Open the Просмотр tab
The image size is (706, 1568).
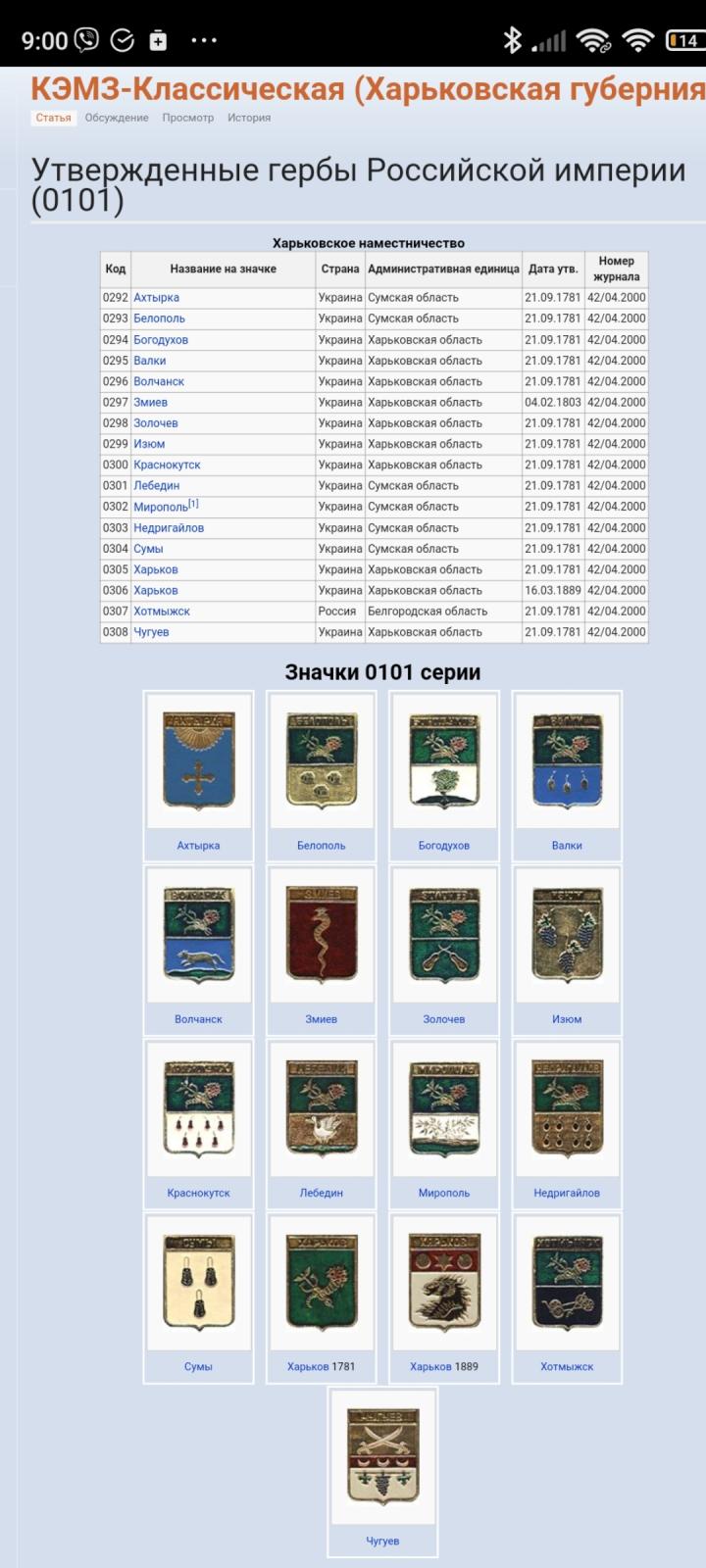[188, 118]
